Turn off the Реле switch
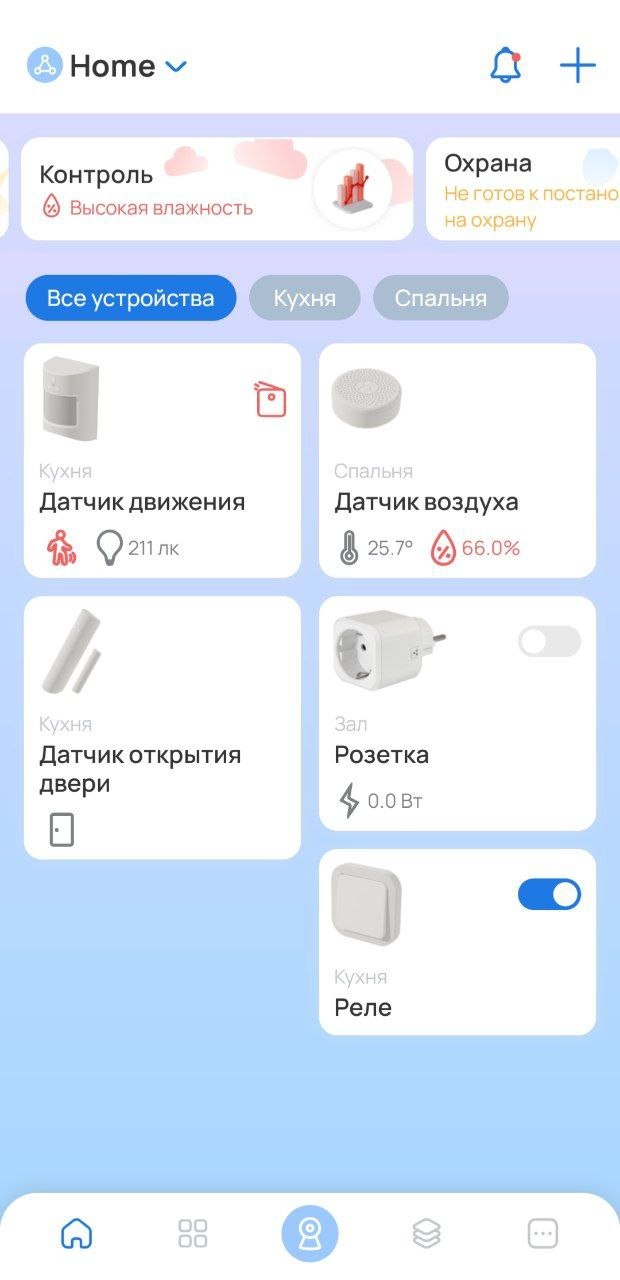Image resolution: width=620 pixels, height=1280 pixels. pyautogui.click(x=549, y=894)
